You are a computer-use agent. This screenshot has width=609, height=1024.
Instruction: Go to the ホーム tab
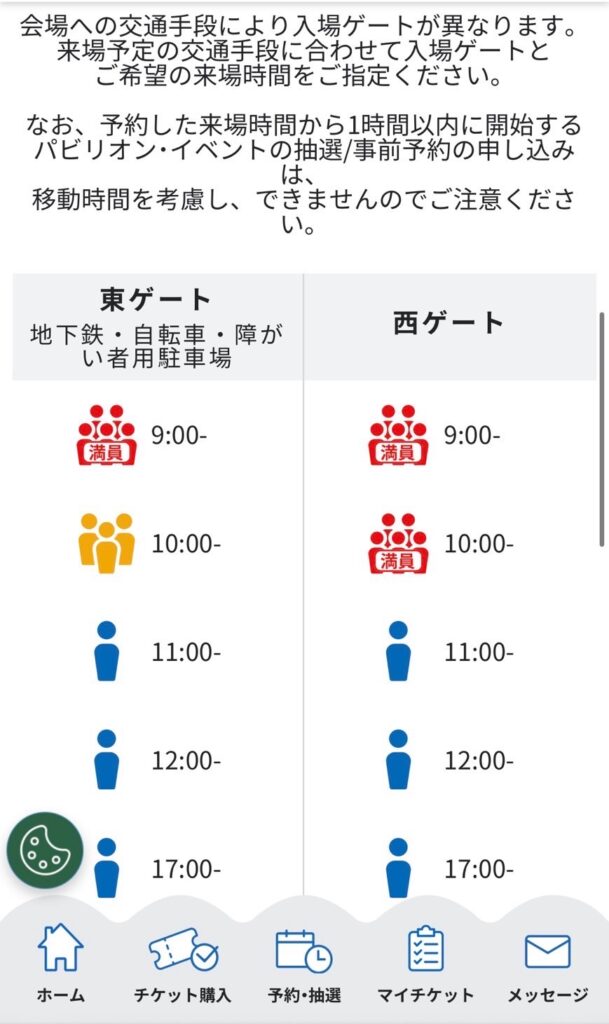[60, 964]
